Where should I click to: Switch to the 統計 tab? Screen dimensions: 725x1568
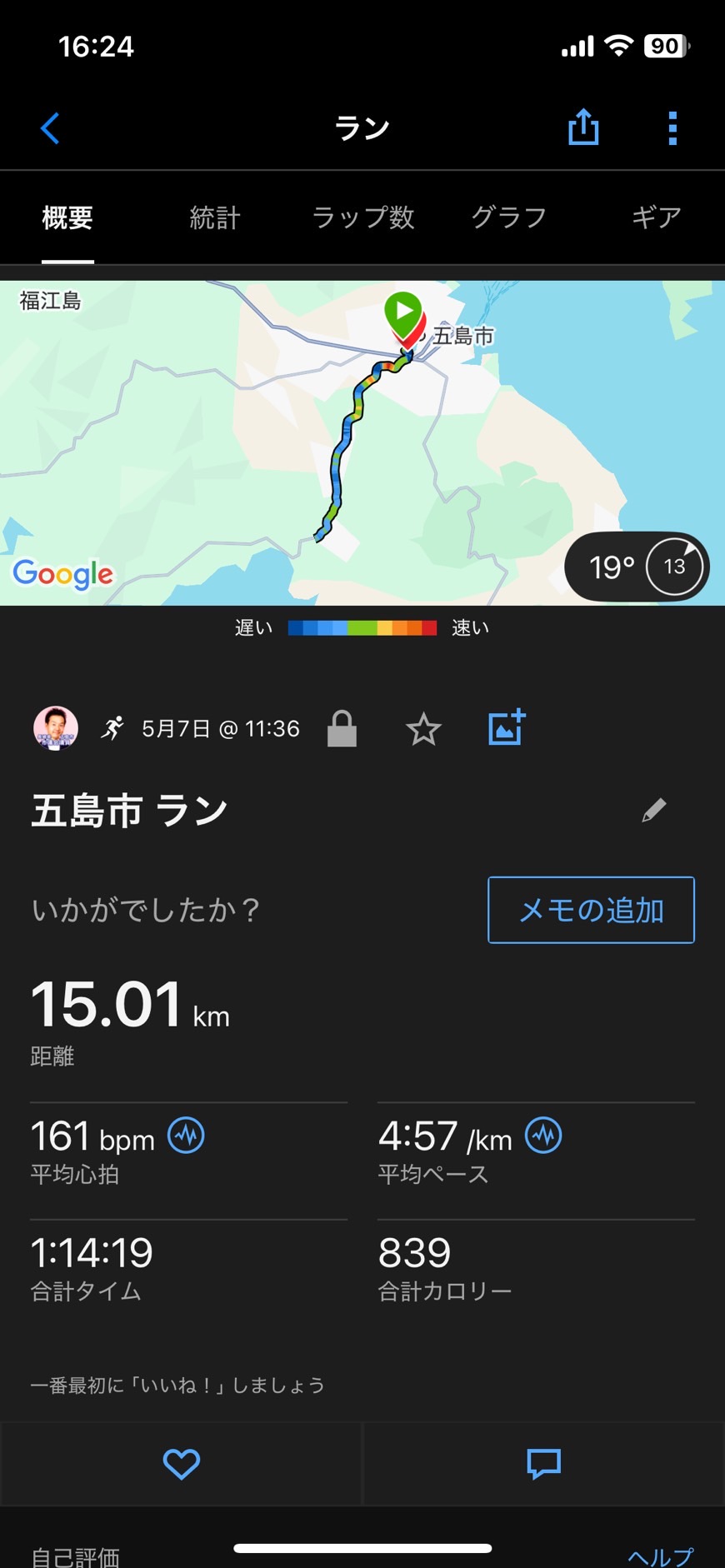[215, 218]
